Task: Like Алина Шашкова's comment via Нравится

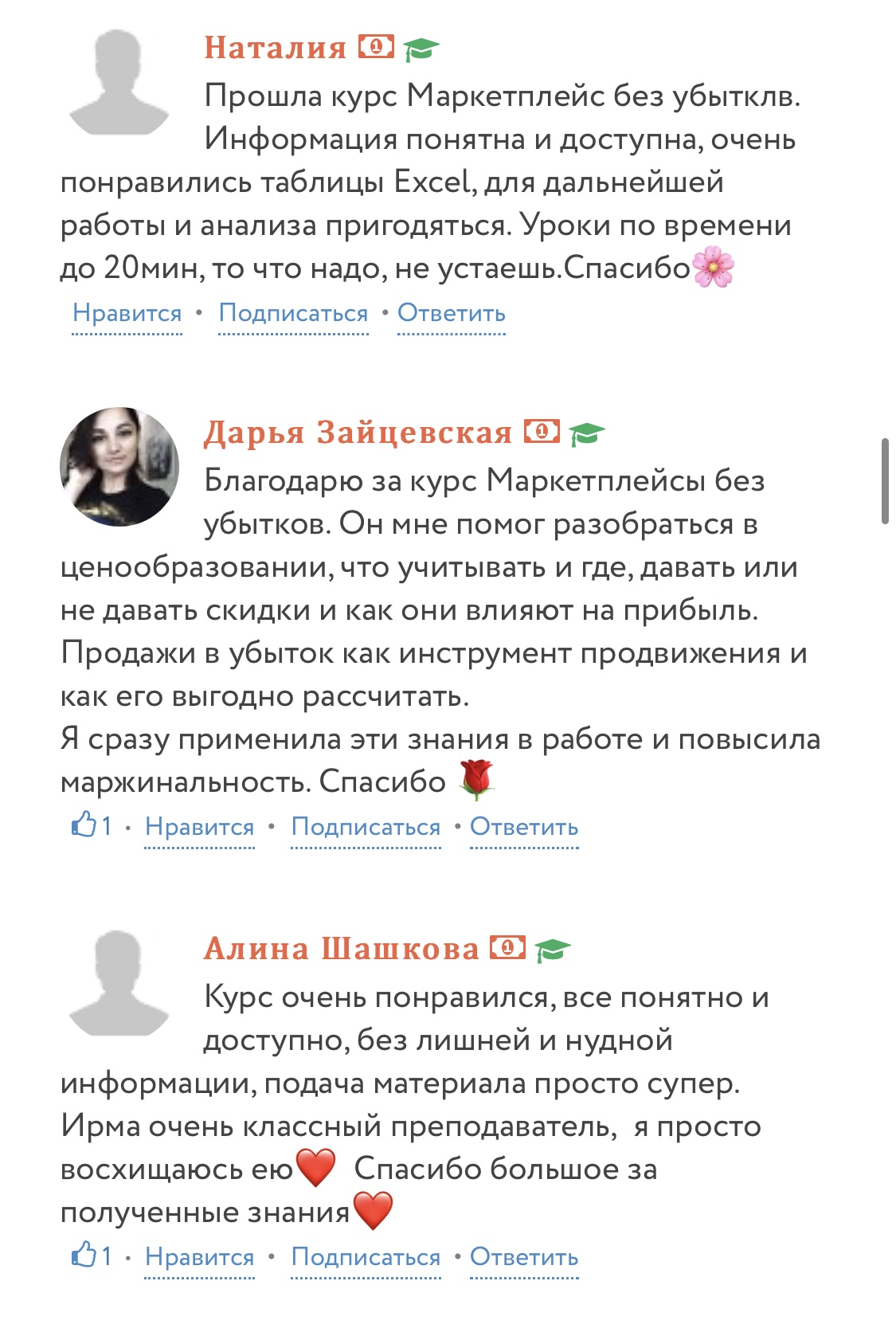Action: (x=199, y=1257)
